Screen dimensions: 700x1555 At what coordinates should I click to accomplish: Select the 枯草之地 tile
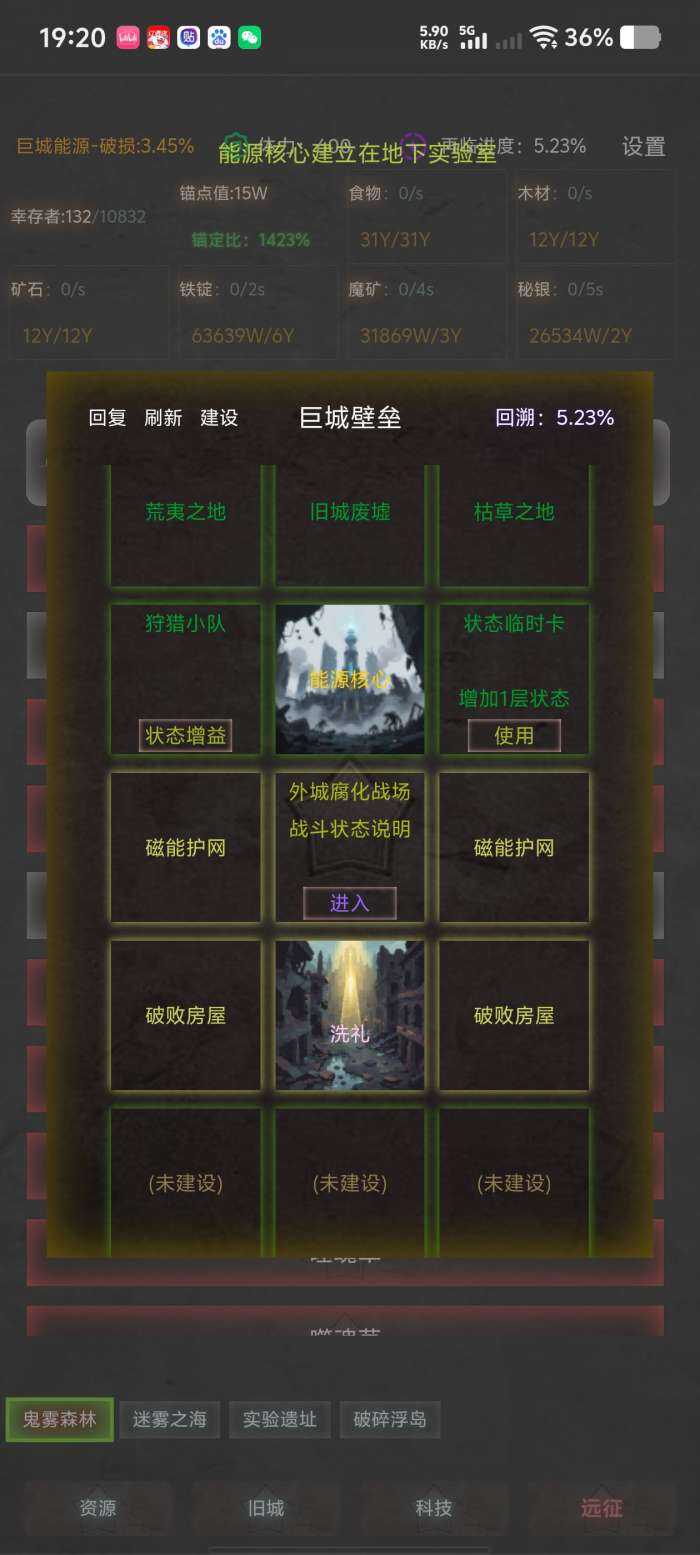[x=514, y=513]
